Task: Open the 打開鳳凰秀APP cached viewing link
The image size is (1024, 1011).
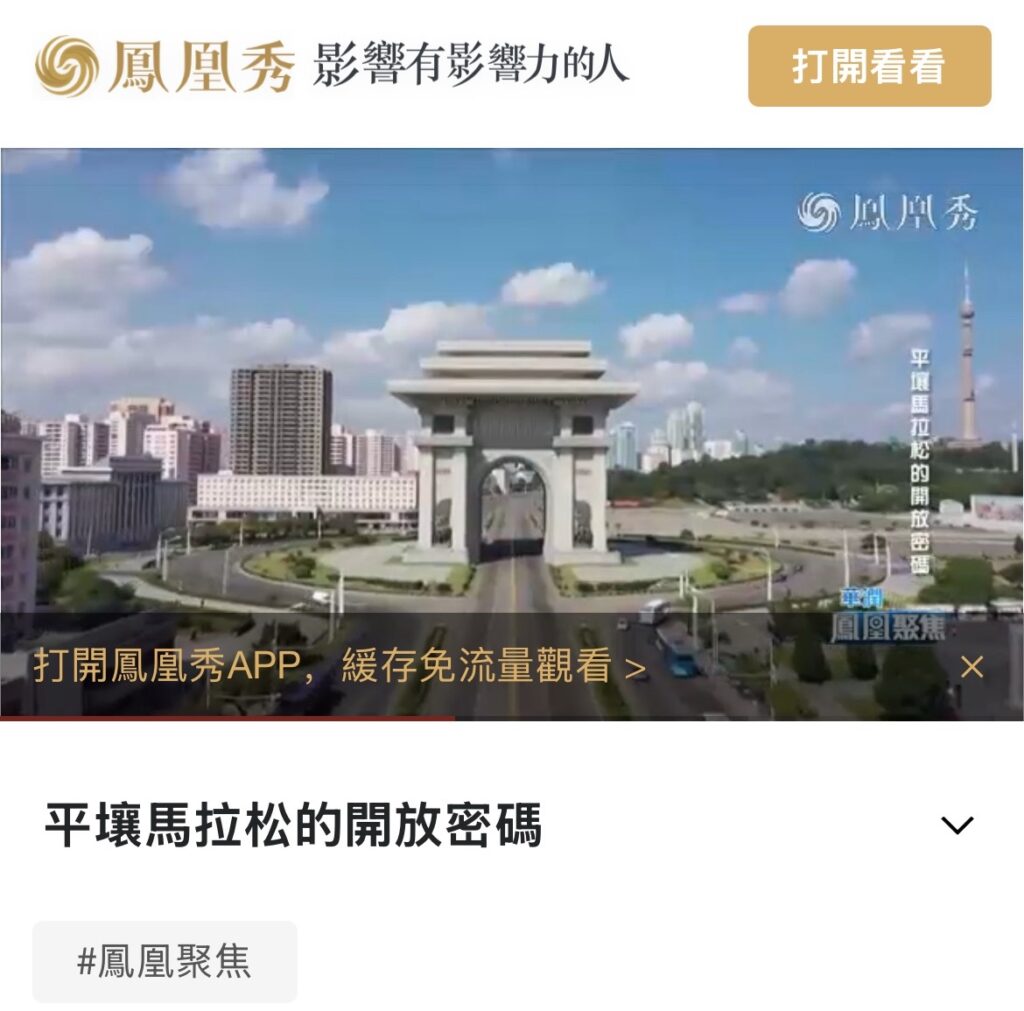Action: point(340,666)
